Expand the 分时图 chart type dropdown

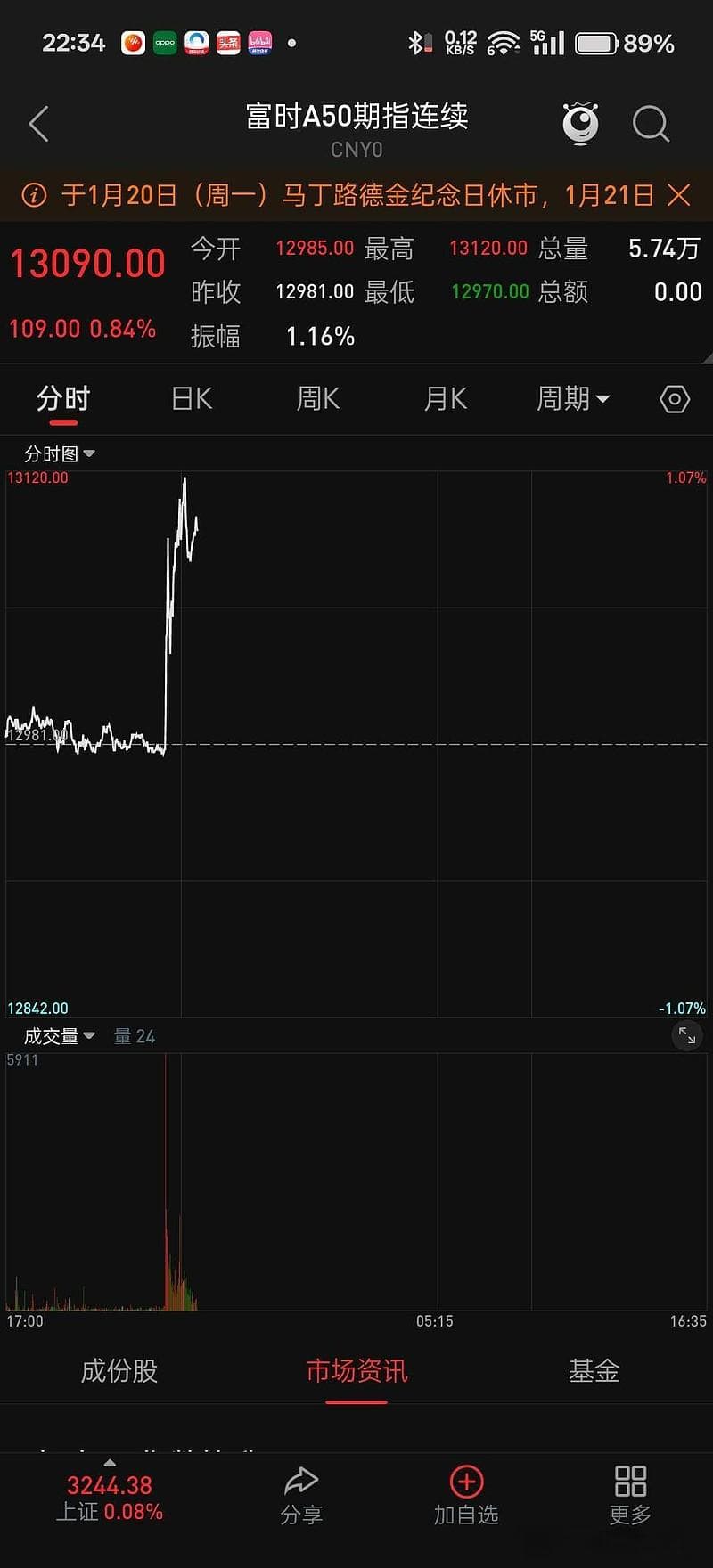pos(59,454)
